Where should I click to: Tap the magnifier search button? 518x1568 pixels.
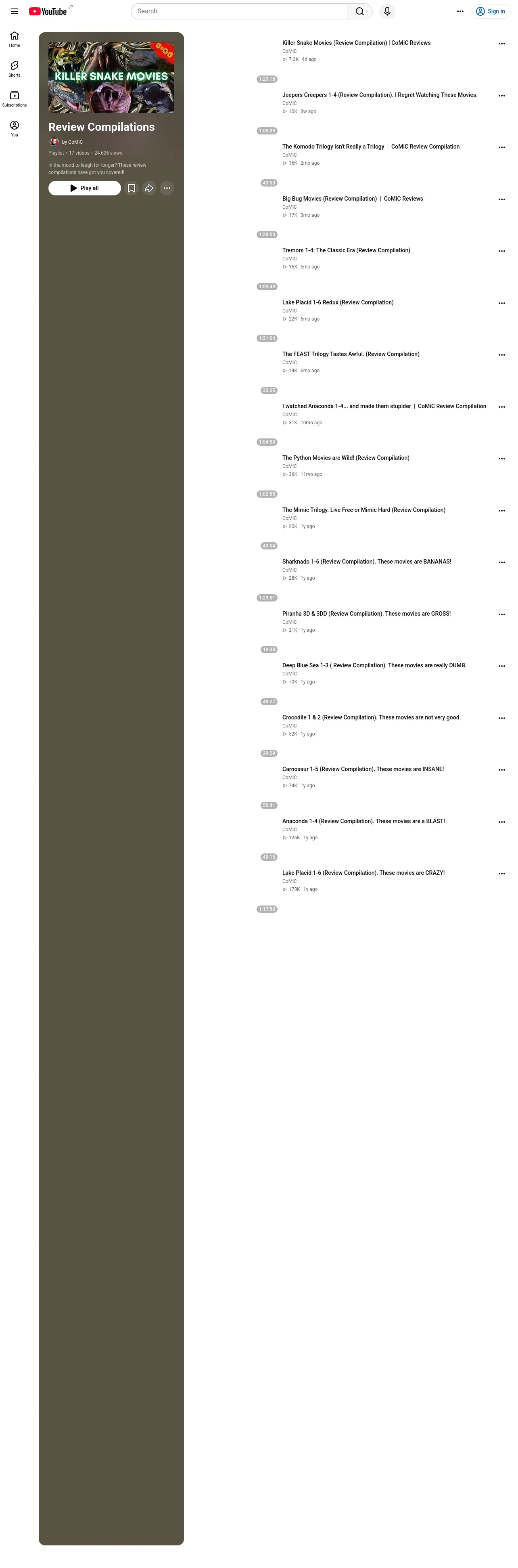tap(360, 11)
